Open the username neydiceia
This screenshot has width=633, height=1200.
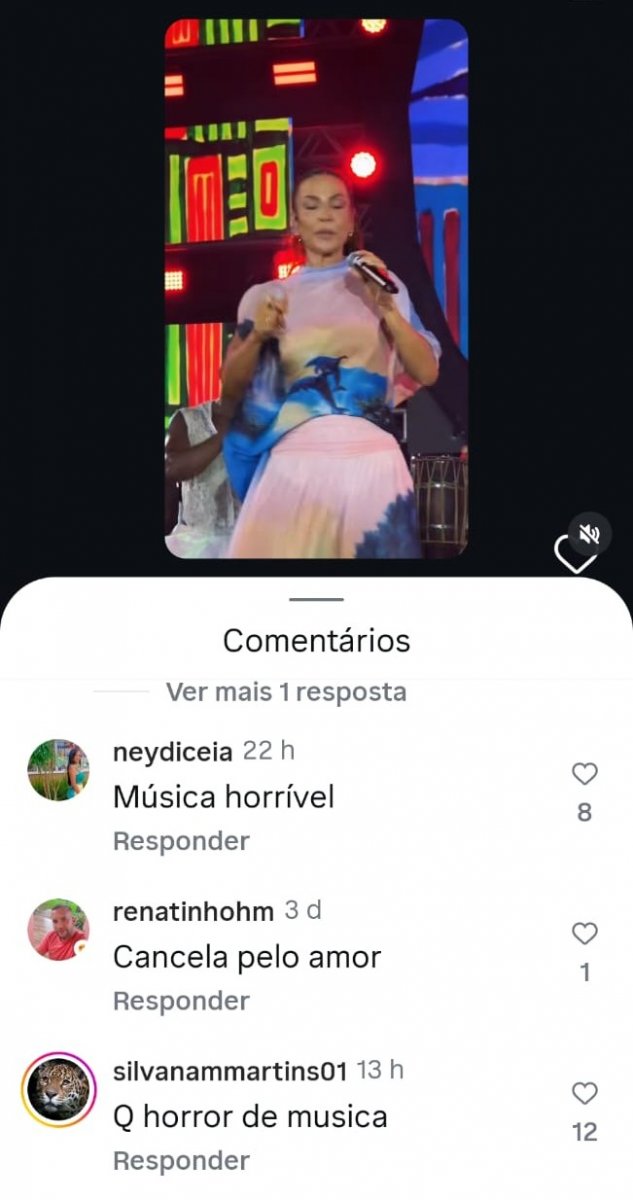point(173,751)
